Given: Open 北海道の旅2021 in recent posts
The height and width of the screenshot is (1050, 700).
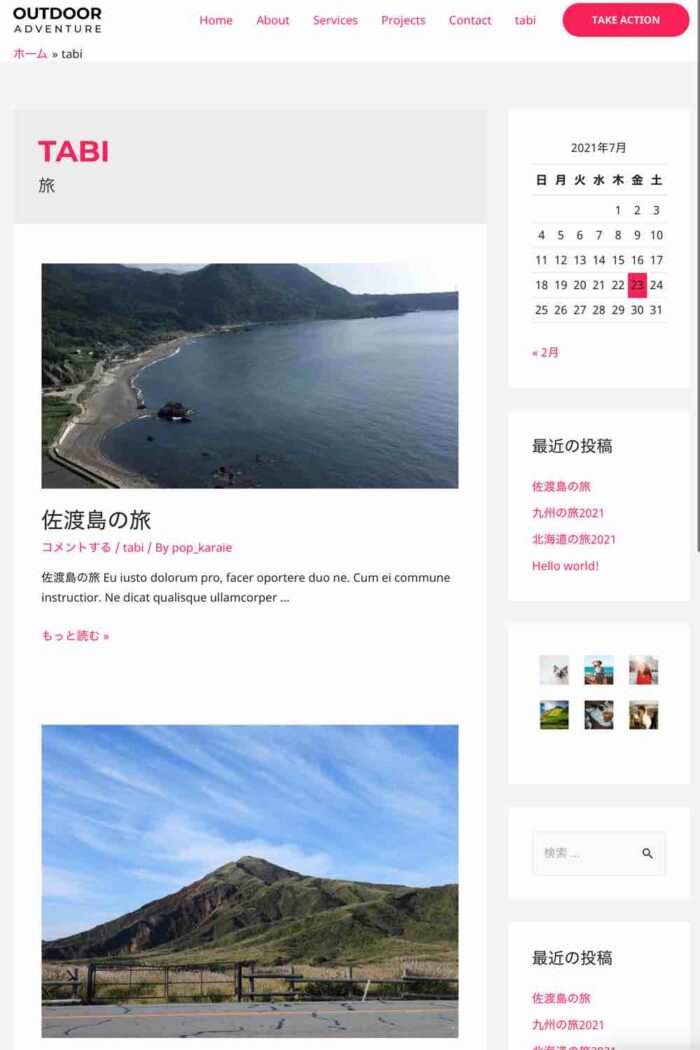Looking at the screenshot, I should click(x=573, y=539).
